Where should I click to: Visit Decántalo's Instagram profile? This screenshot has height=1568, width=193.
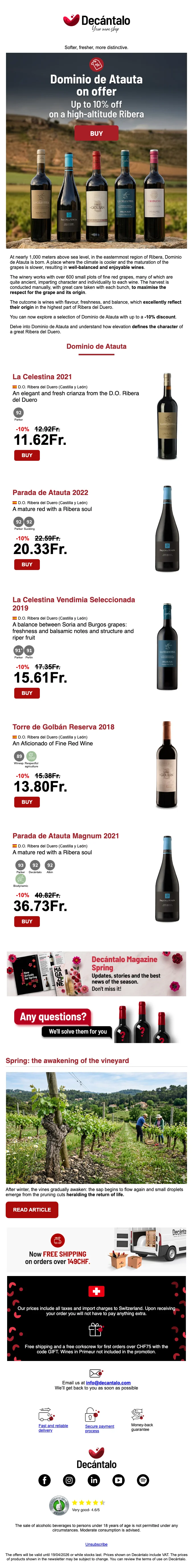pos(70,1480)
